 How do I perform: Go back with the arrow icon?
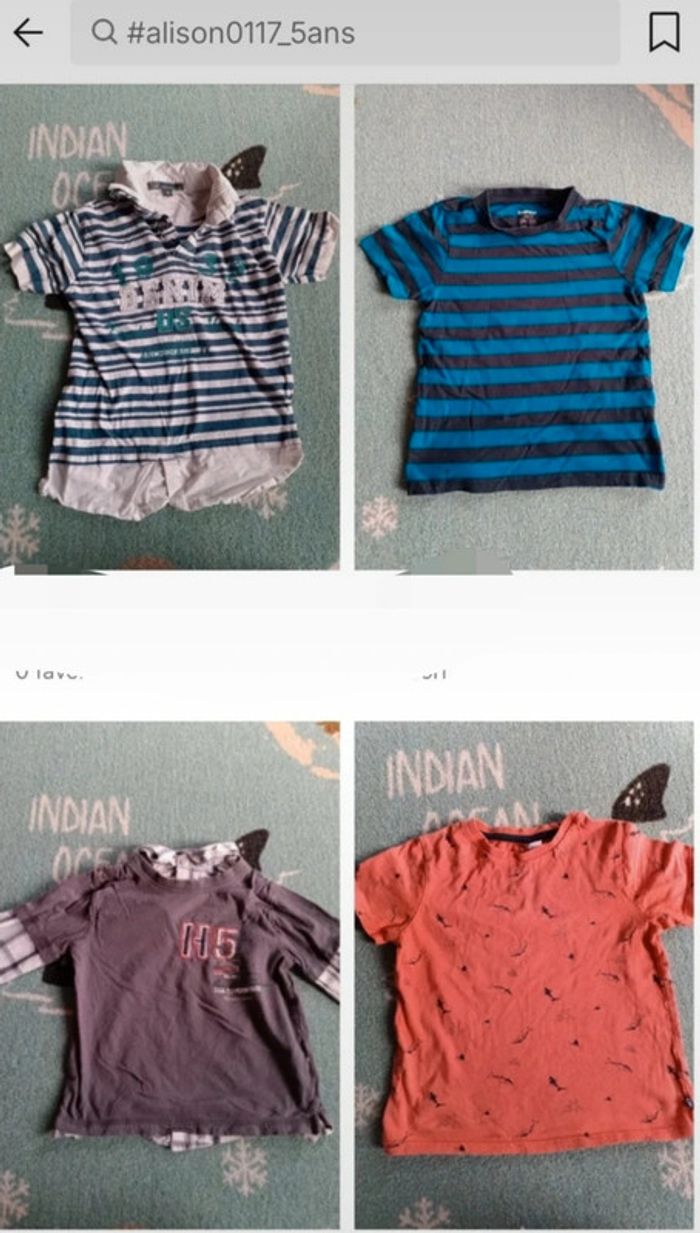28,33
